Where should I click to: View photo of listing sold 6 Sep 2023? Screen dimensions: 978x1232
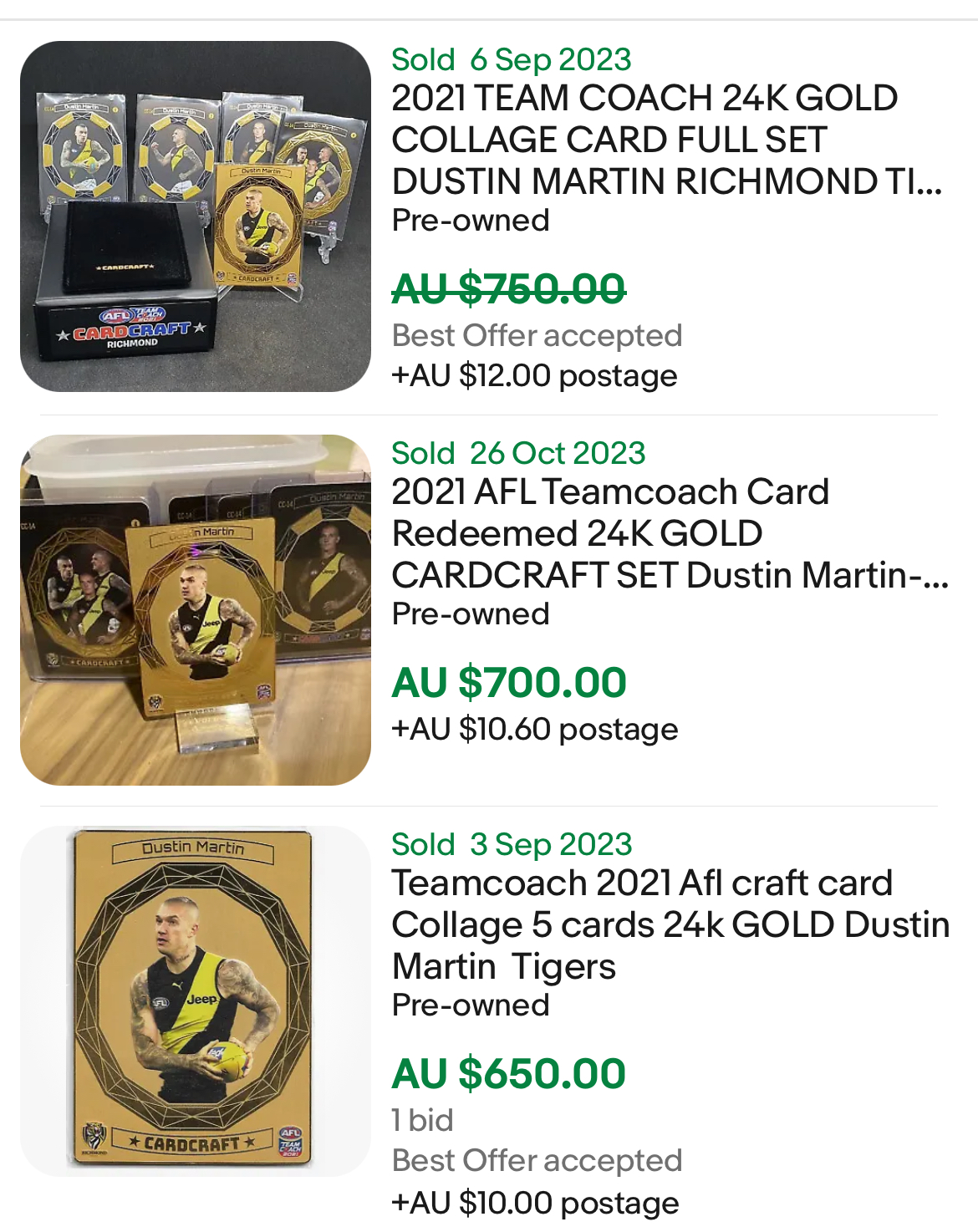[x=196, y=216]
